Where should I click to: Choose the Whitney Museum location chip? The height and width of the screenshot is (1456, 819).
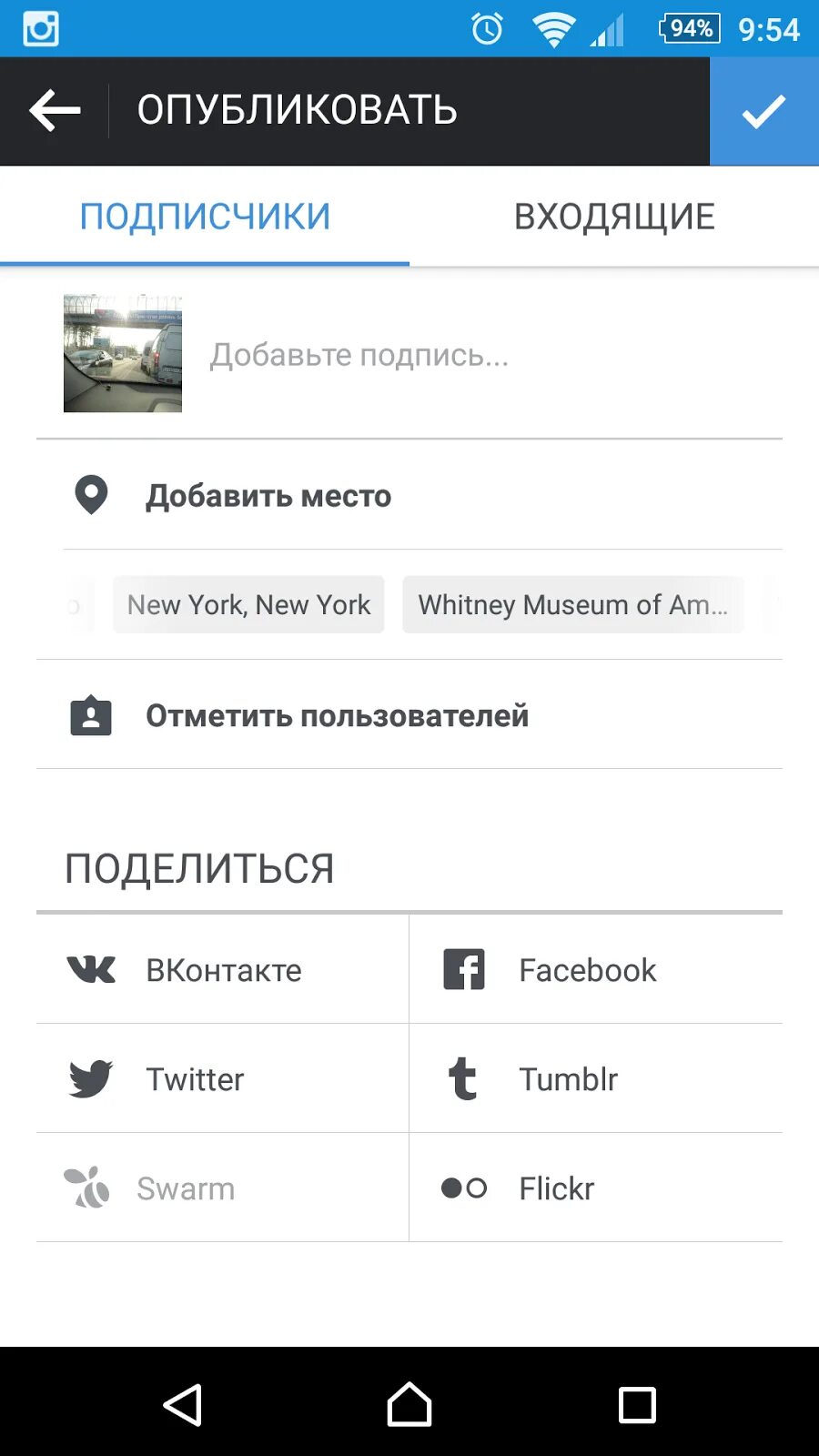pyautogui.click(x=572, y=604)
